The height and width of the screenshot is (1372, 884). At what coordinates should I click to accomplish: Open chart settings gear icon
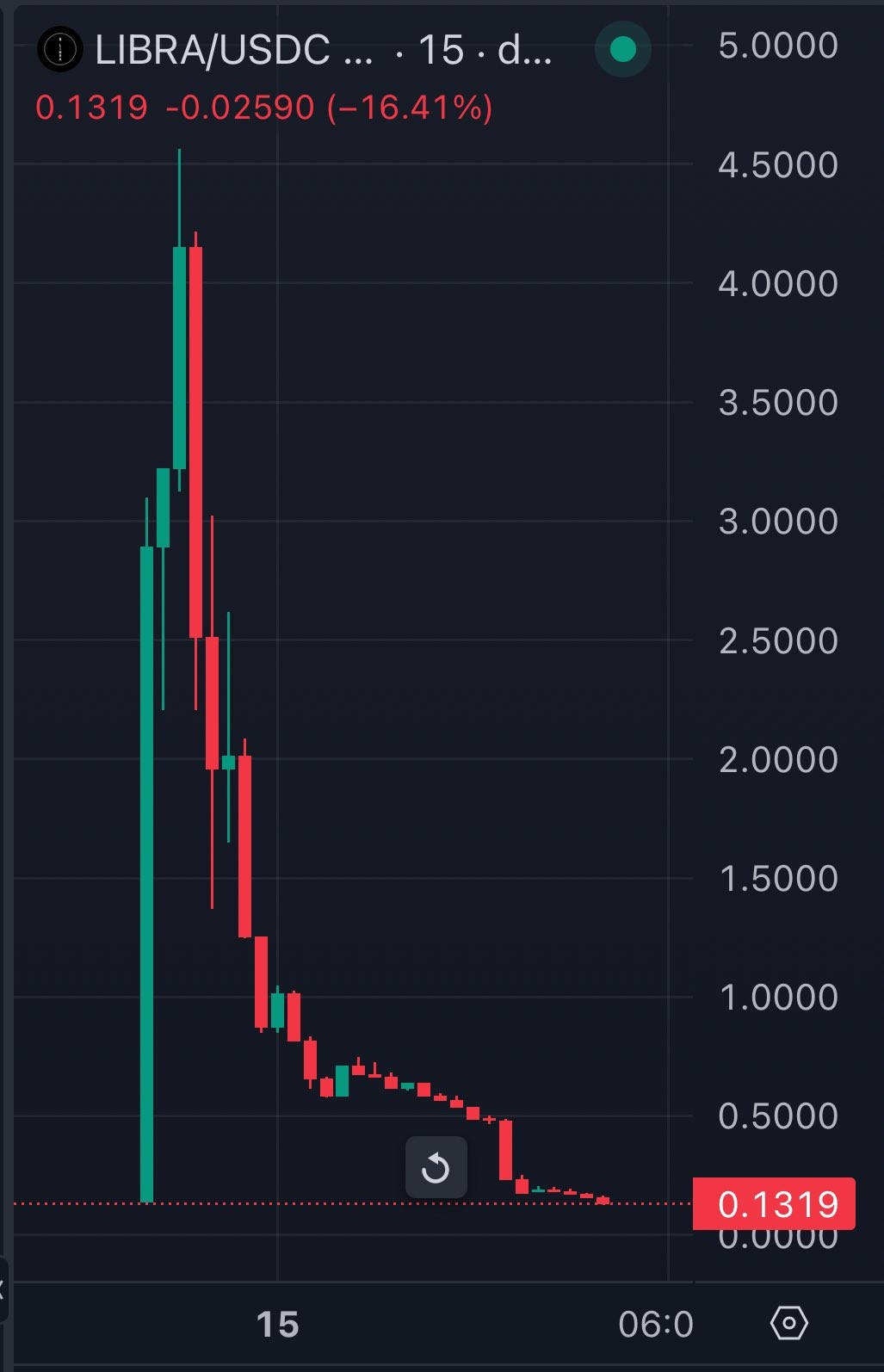(788, 1323)
